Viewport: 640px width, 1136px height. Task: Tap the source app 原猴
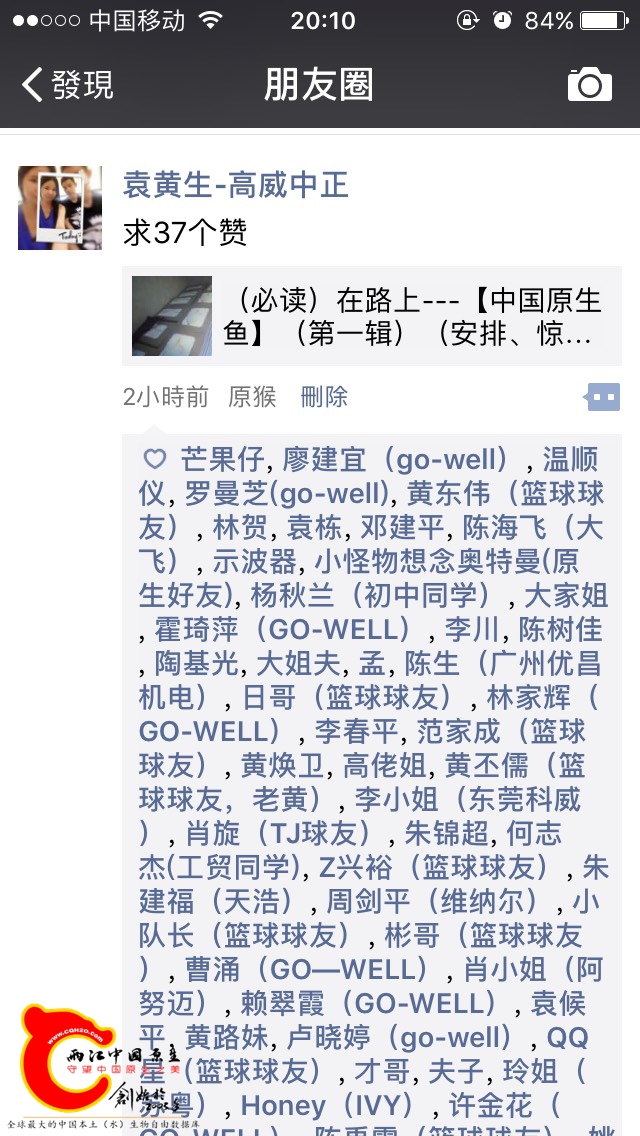(252, 397)
